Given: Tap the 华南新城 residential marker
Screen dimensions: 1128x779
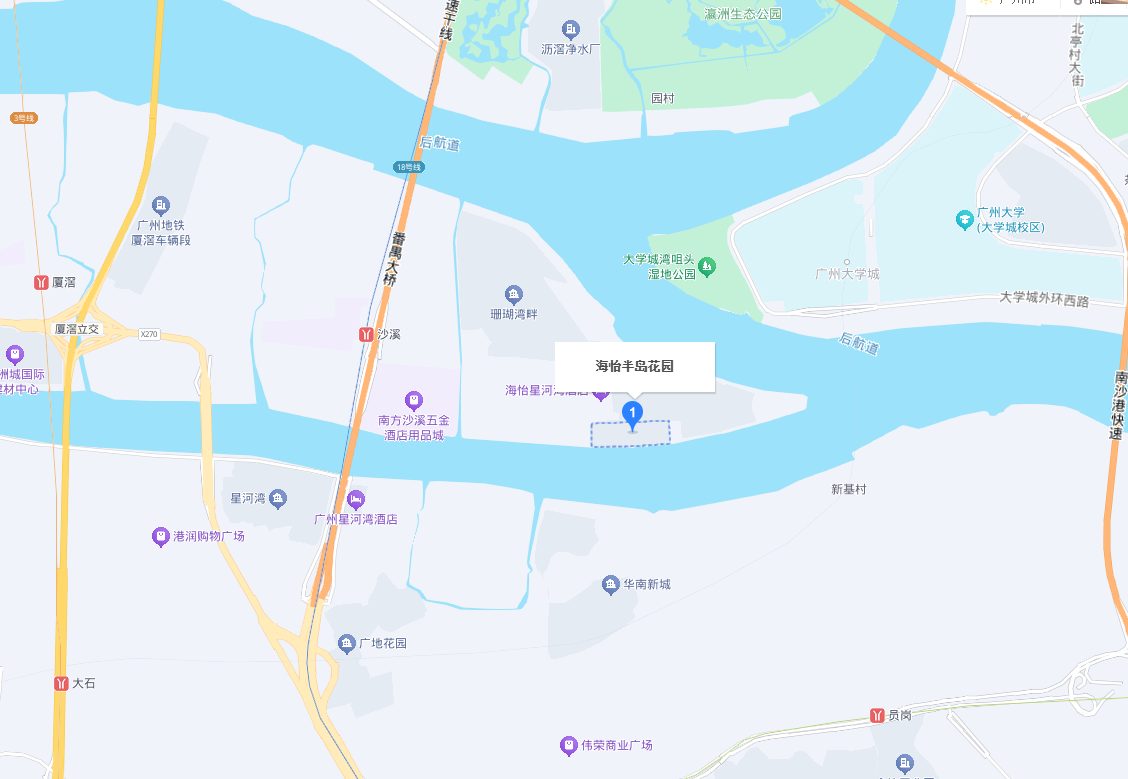Looking at the screenshot, I should [611, 585].
